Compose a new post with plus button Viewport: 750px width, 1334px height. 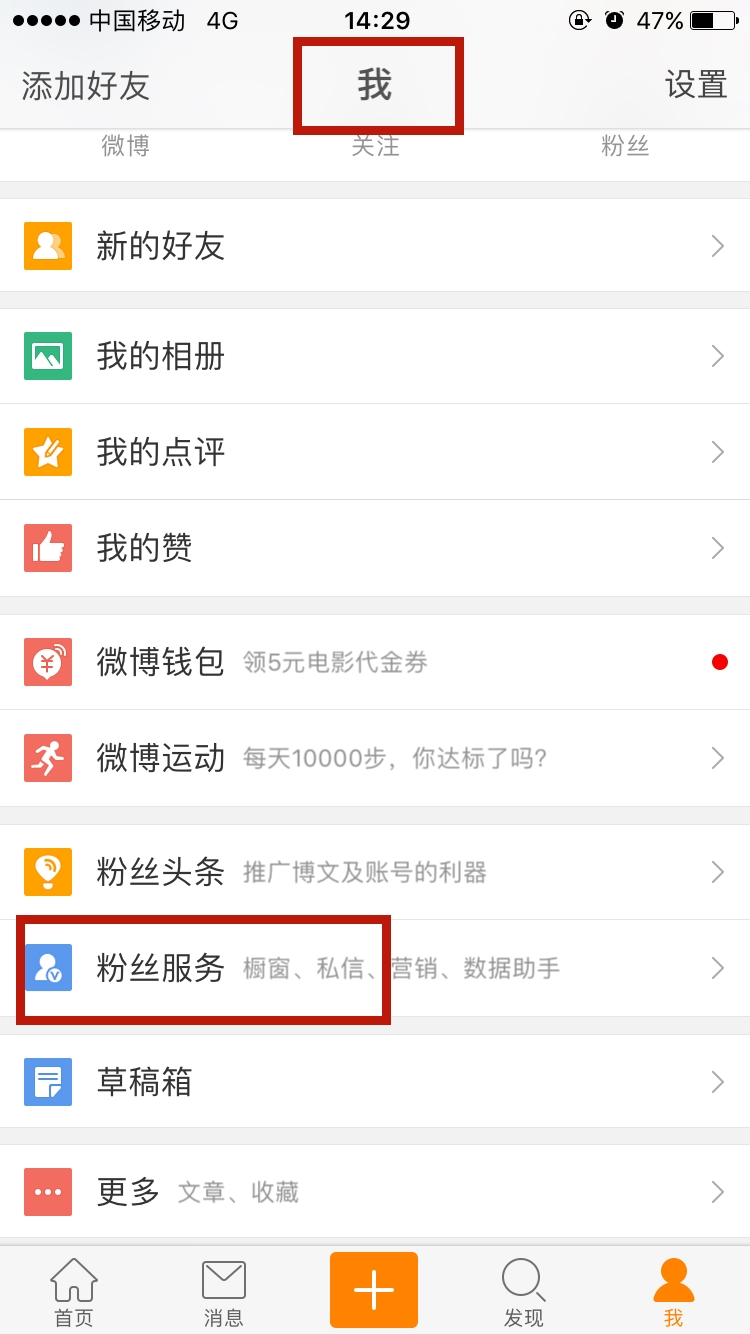pos(374,1290)
